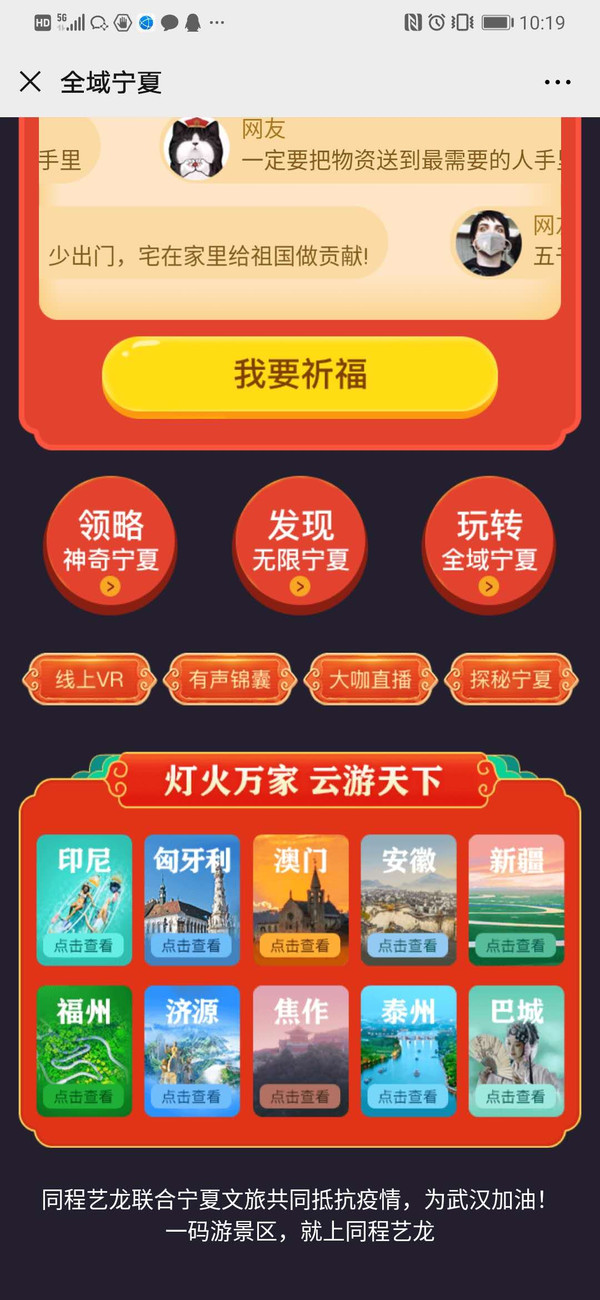Check out the 新疆 destination card
The width and height of the screenshot is (600, 1300).
(516, 899)
